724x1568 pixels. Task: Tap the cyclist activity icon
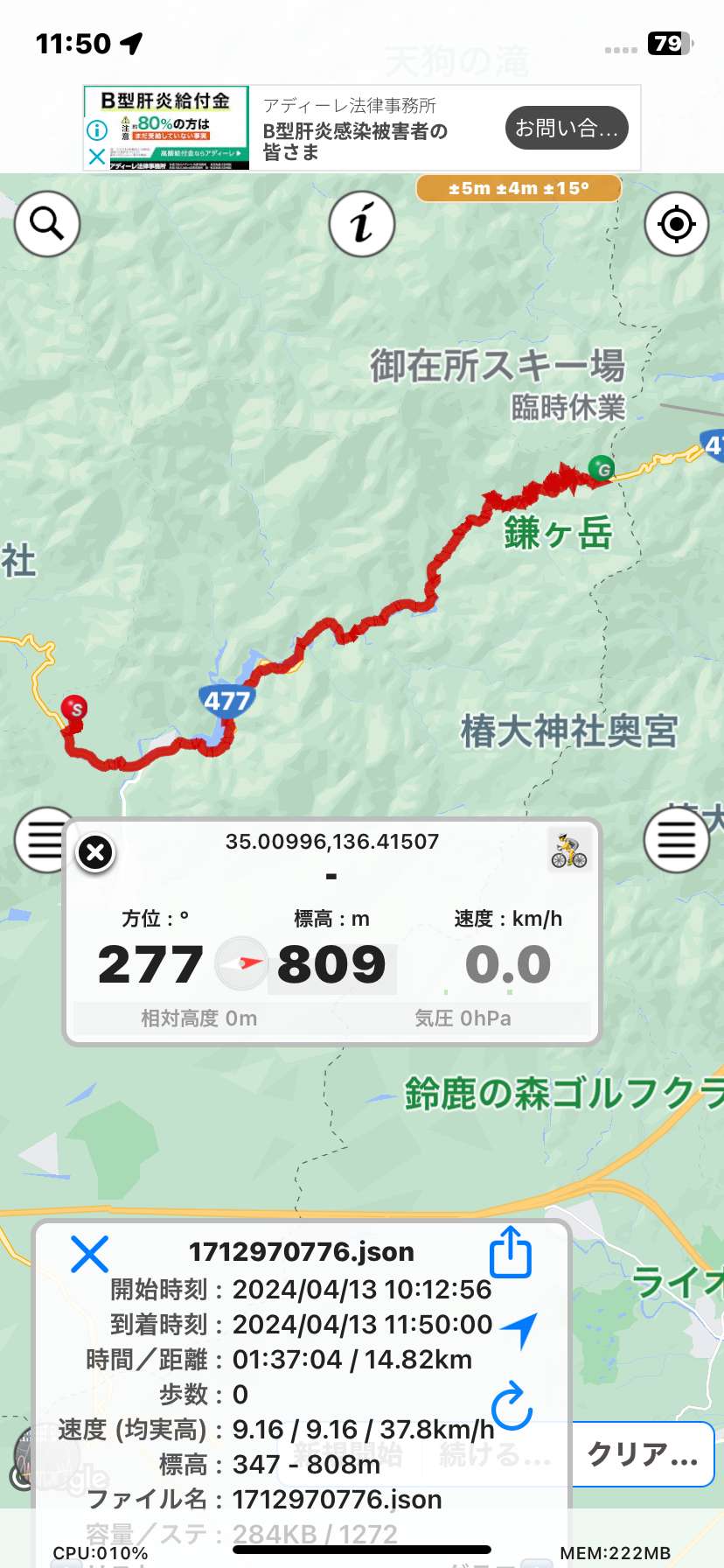pyautogui.click(x=569, y=850)
